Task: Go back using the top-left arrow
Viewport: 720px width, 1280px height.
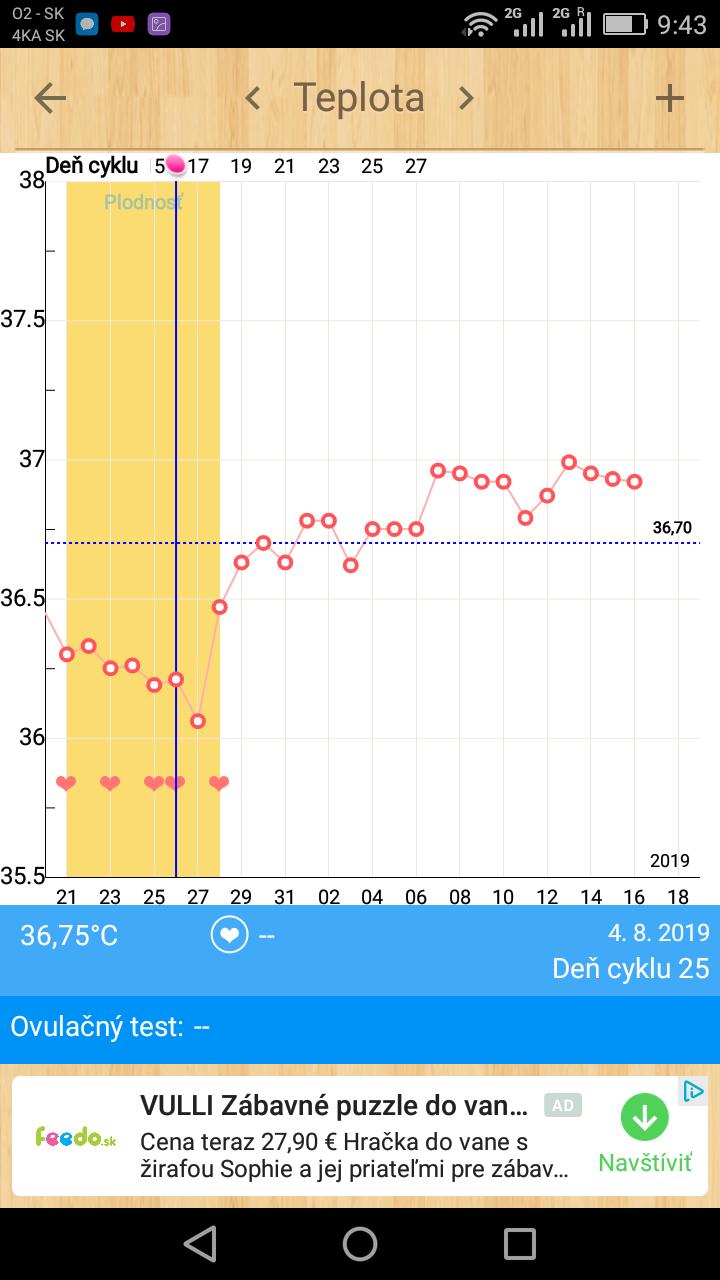Action: click(50, 98)
